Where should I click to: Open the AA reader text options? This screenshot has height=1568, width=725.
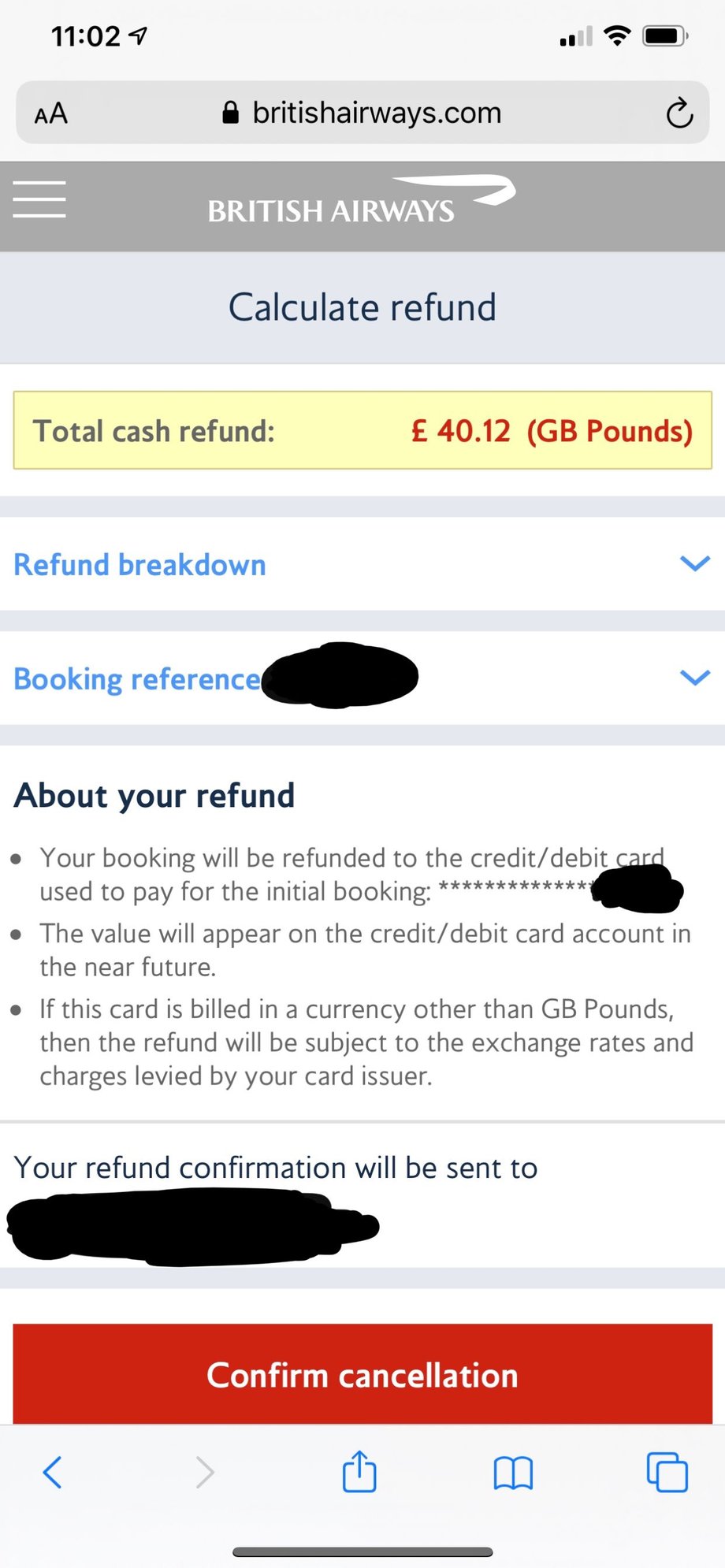pos(51,113)
